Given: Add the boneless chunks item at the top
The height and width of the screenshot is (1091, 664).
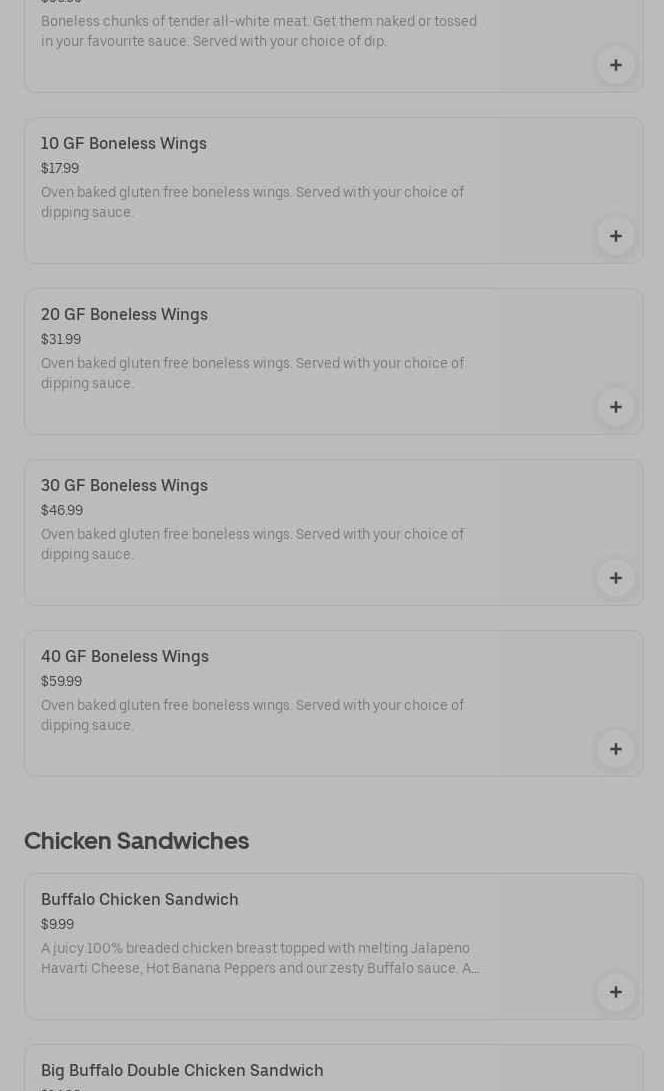Looking at the screenshot, I should click(x=615, y=65).
